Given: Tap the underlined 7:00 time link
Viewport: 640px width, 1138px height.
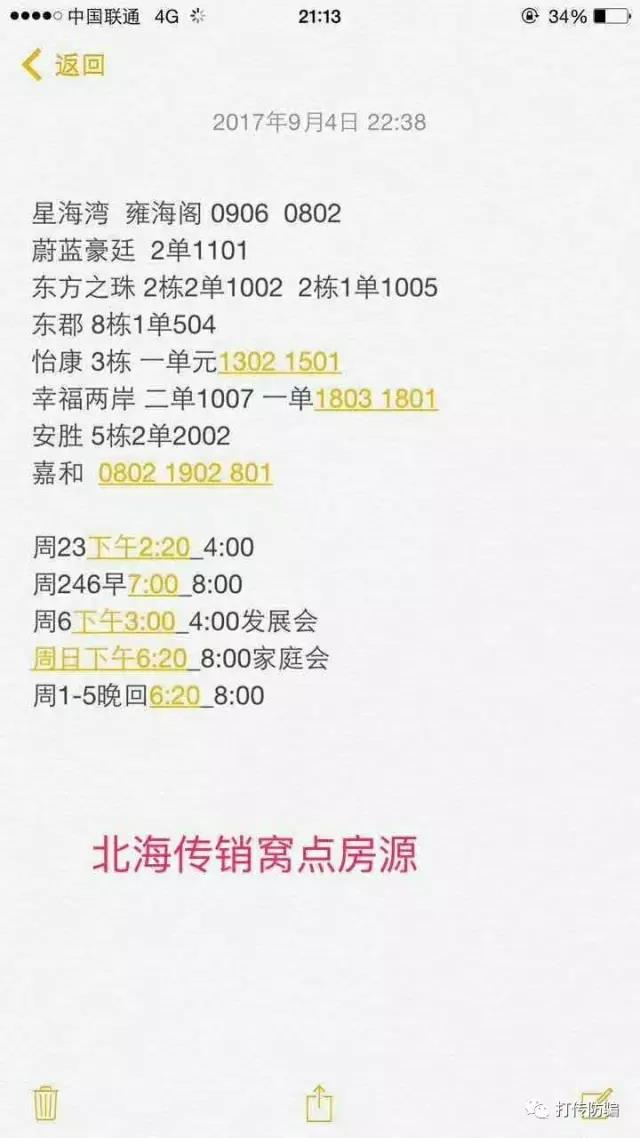Looking at the screenshot, I should pyautogui.click(x=153, y=585).
